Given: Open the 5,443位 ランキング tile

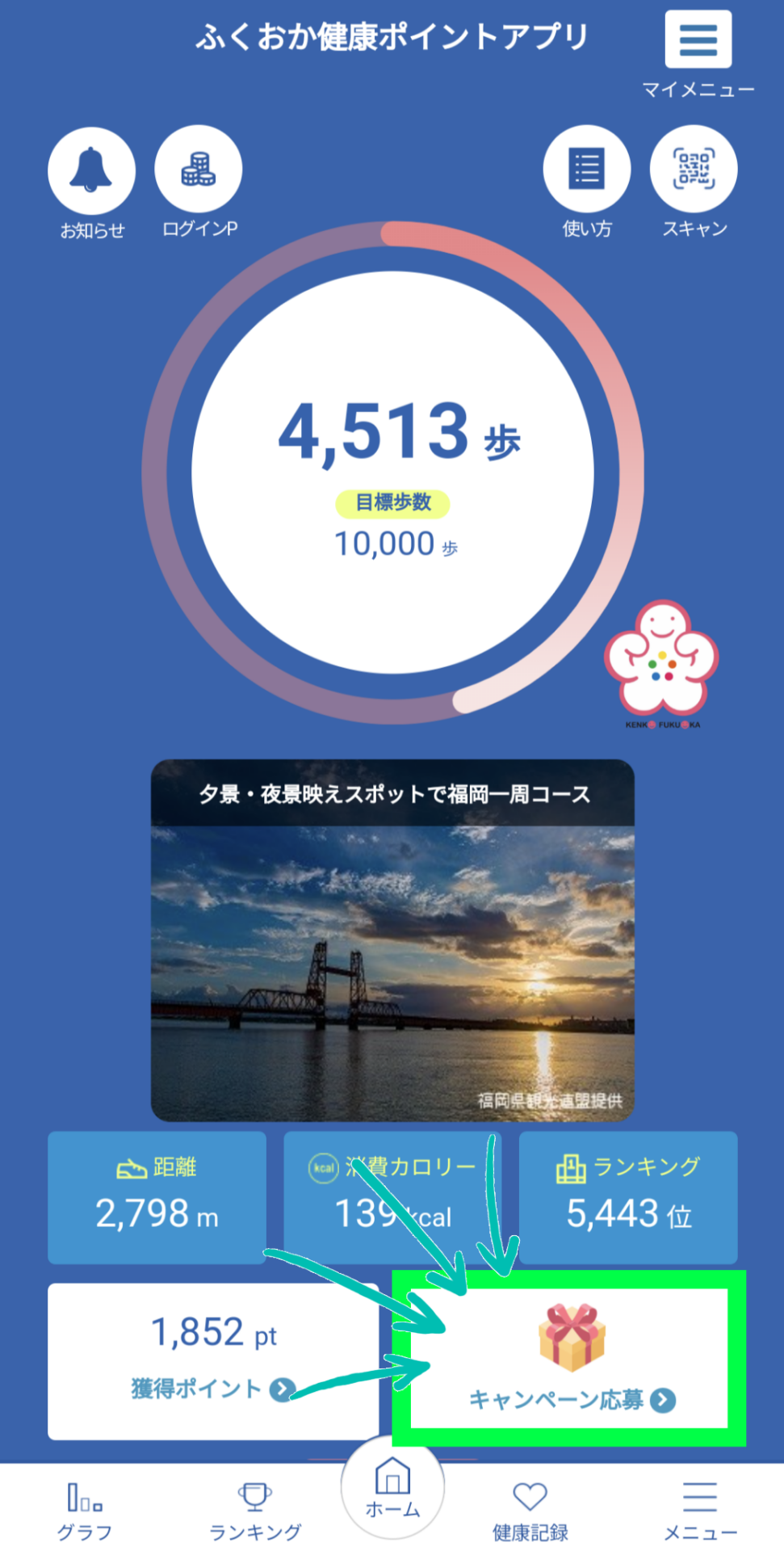Looking at the screenshot, I should coord(628,1197).
